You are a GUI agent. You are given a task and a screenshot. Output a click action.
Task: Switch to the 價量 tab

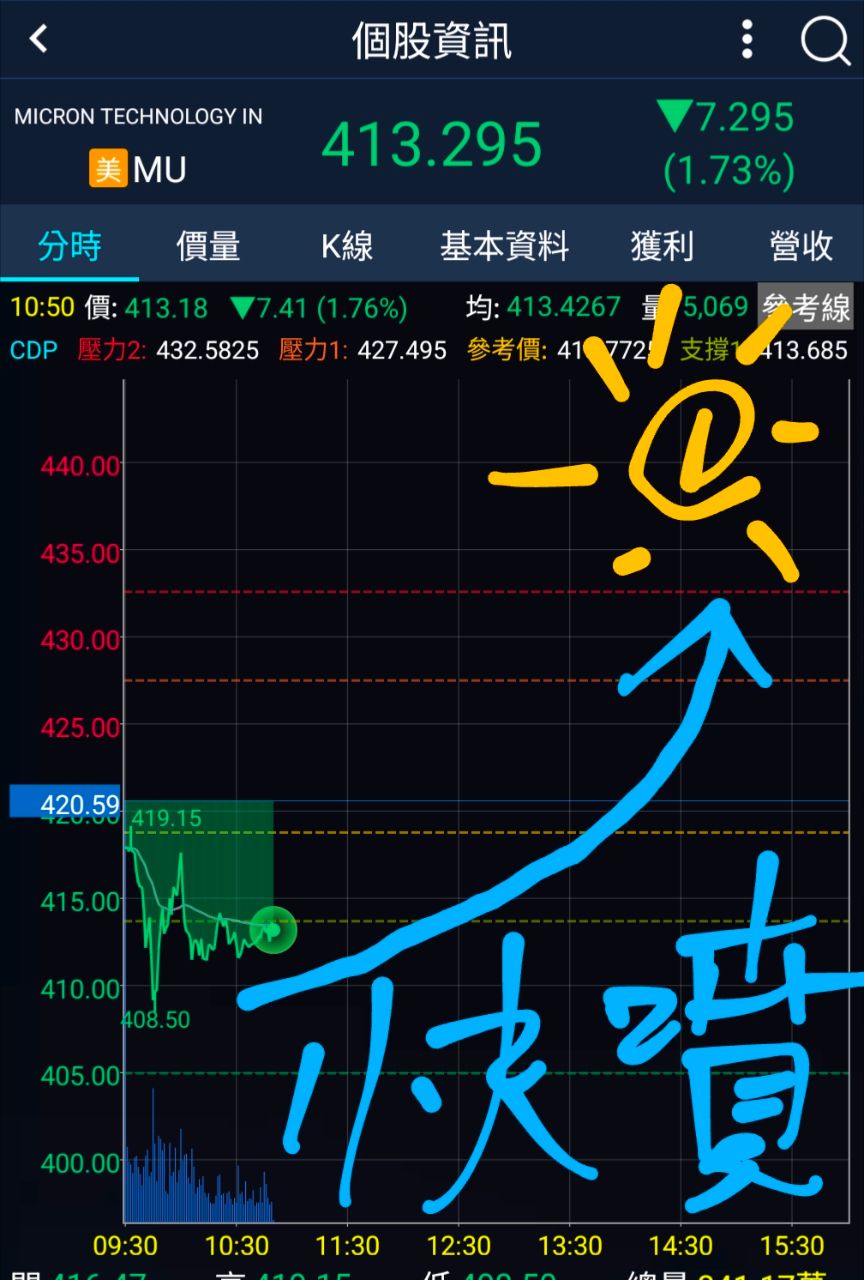[208, 245]
